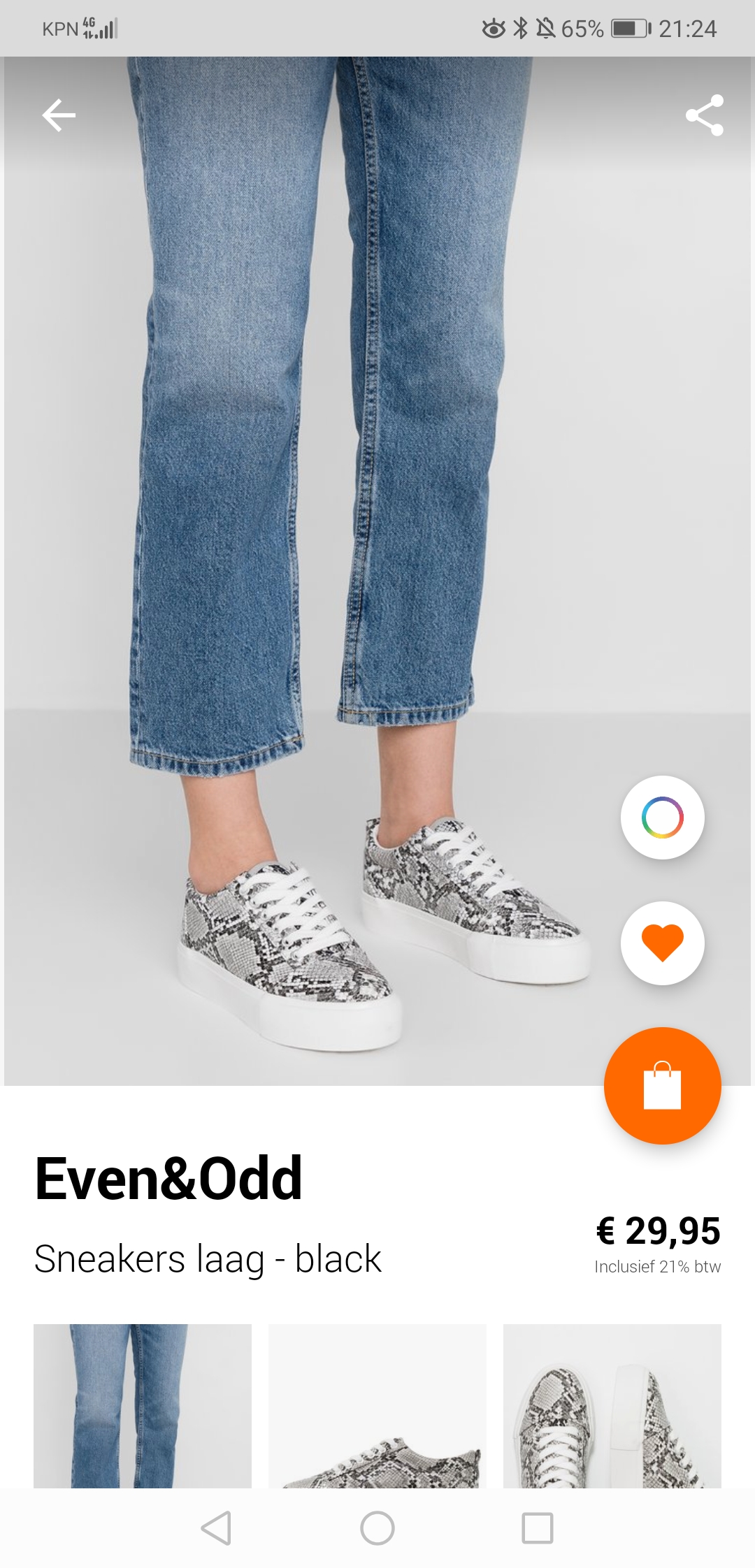
Task: Add sneakers to the shopping bag
Action: 662,1085
